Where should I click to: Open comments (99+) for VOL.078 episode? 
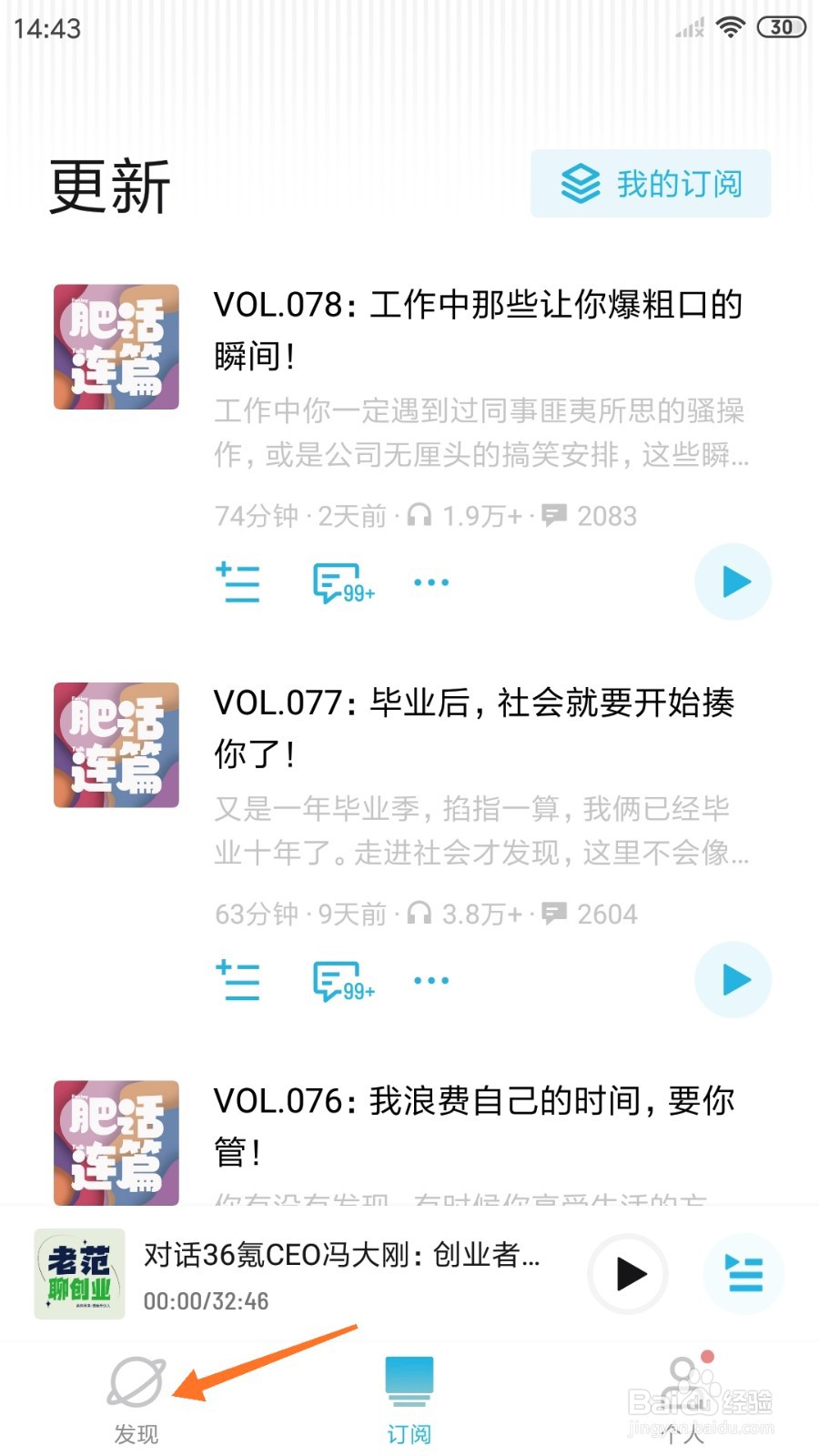[337, 582]
